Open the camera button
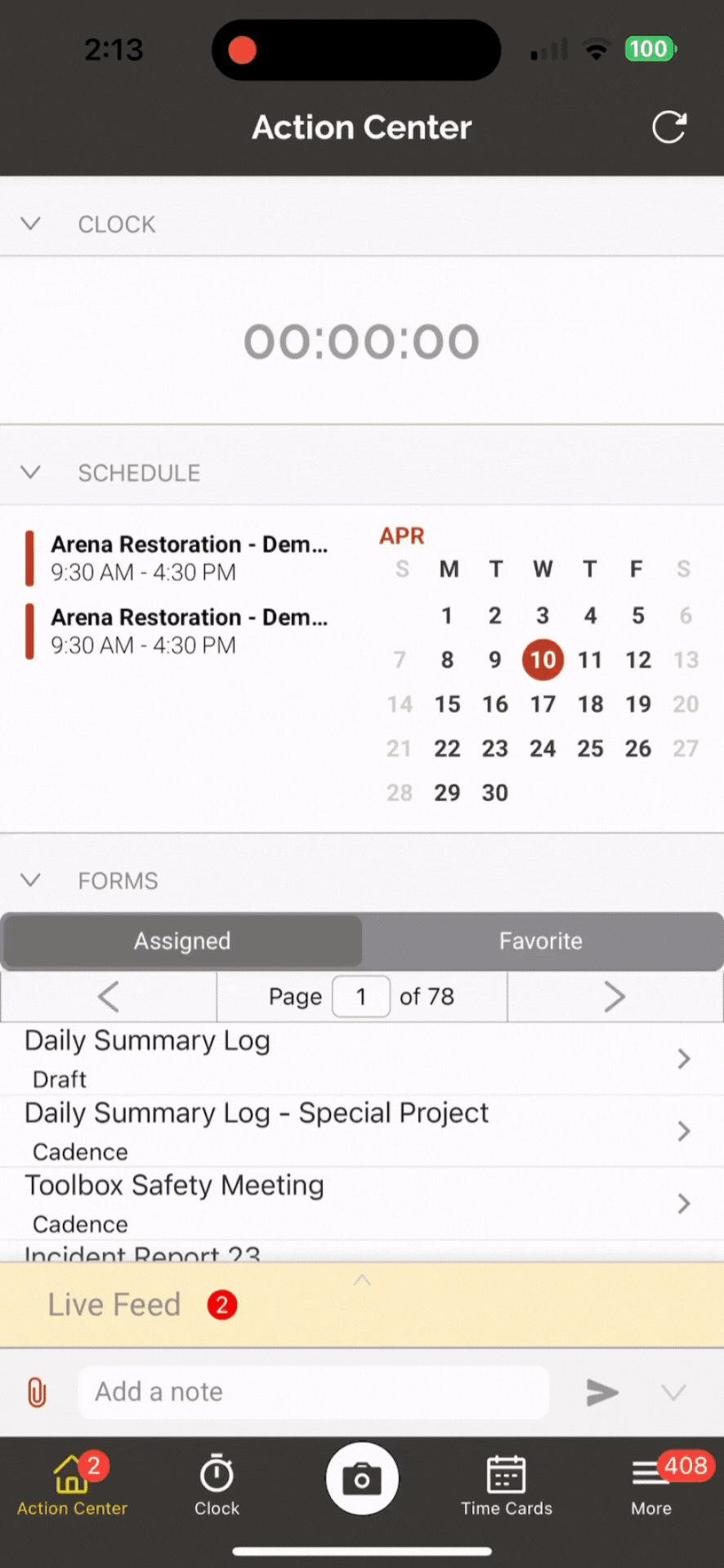The width and height of the screenshot is (724, 1568). pyautogui.click(x=362, y=1479)
